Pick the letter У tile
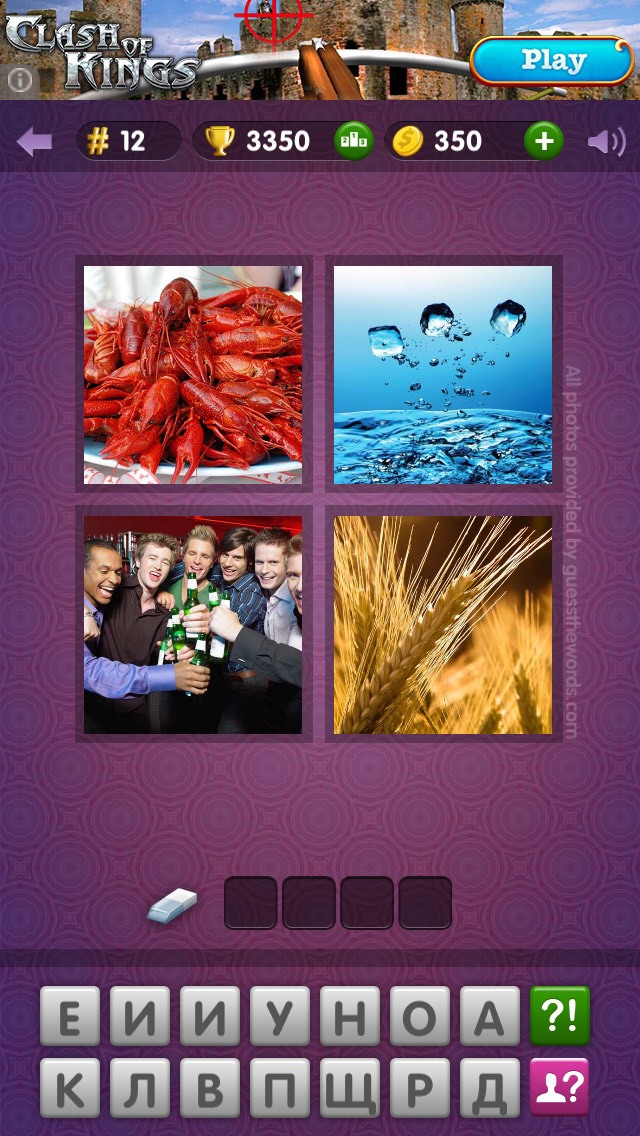640x1136 pixels. (280, 1016)
